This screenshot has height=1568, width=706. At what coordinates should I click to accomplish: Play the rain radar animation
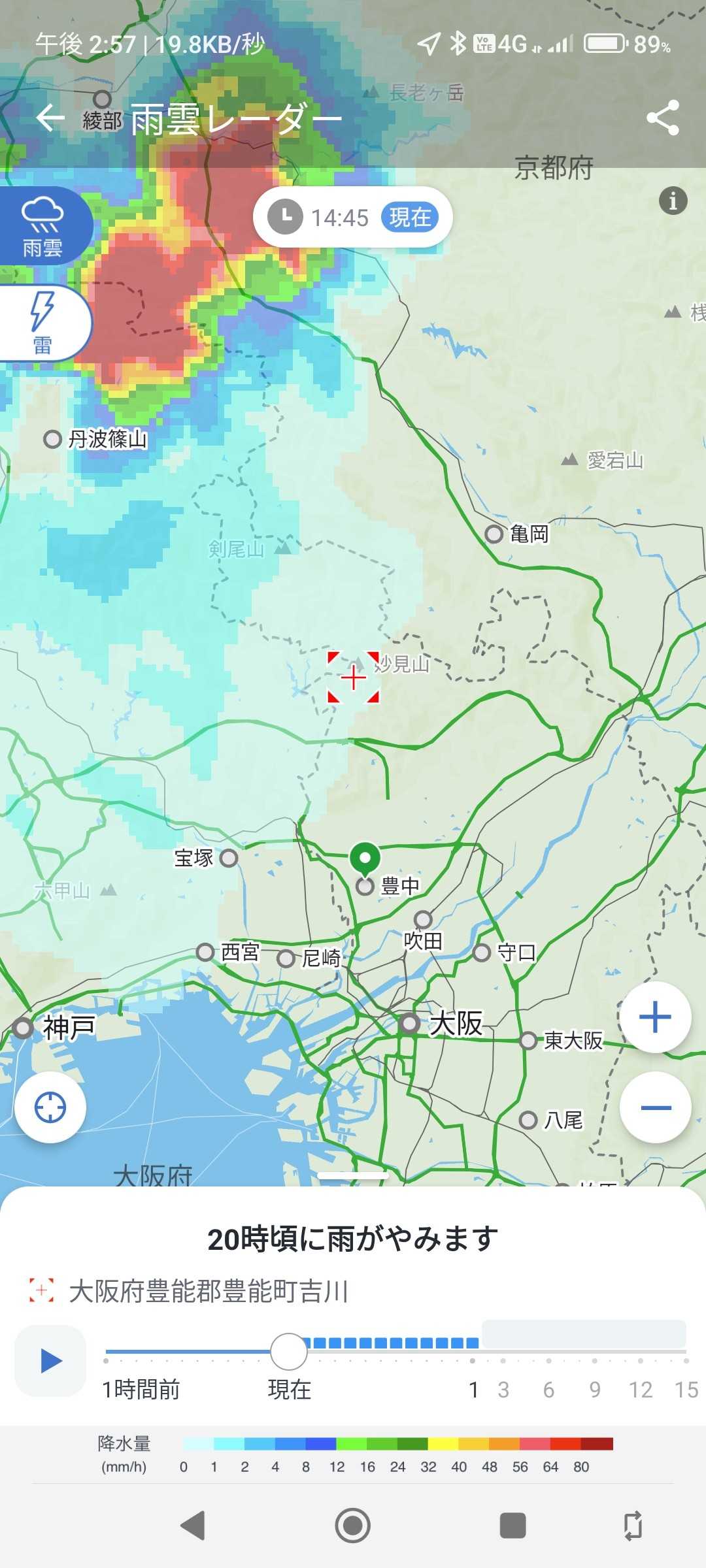[x=50, y=1361]
